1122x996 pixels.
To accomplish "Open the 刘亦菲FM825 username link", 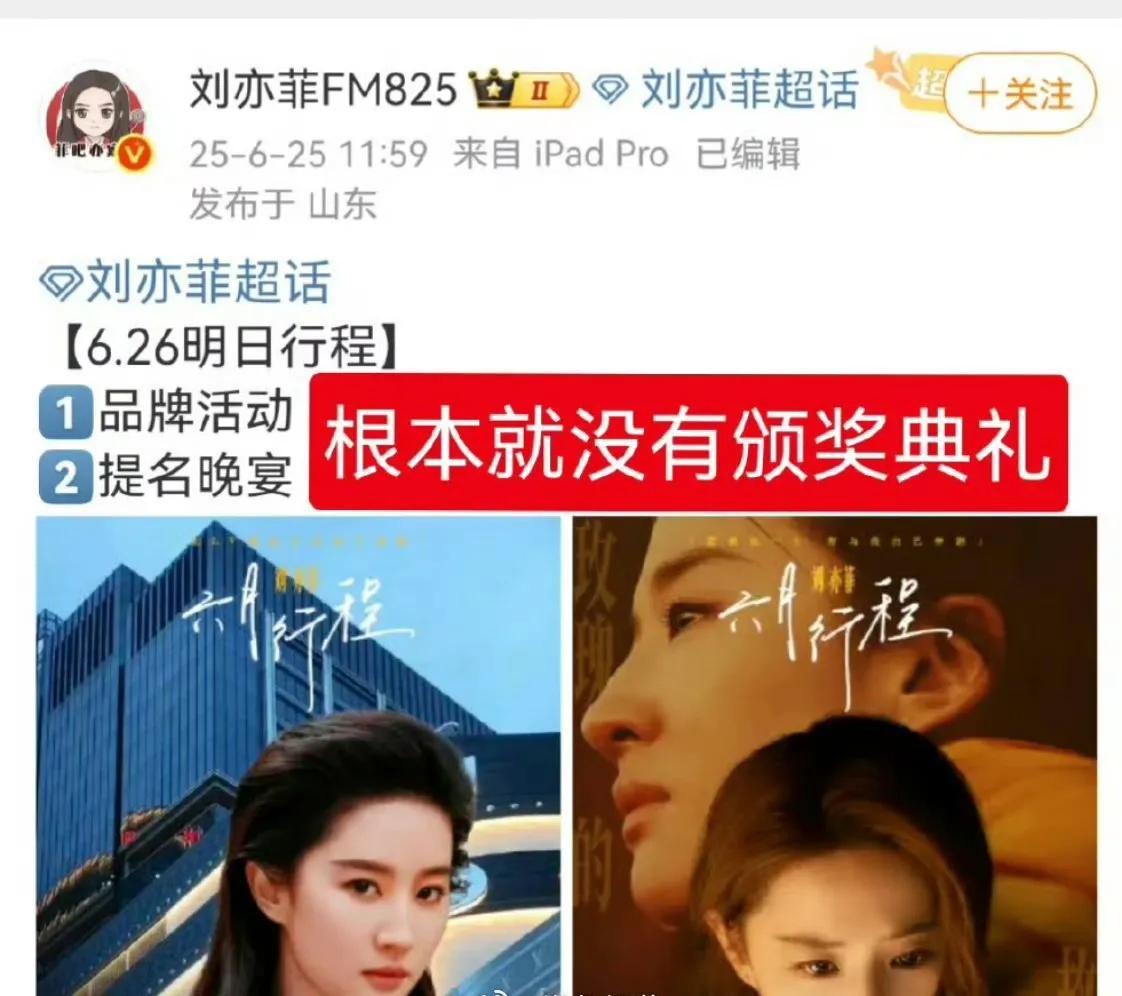I will (323, 92).
